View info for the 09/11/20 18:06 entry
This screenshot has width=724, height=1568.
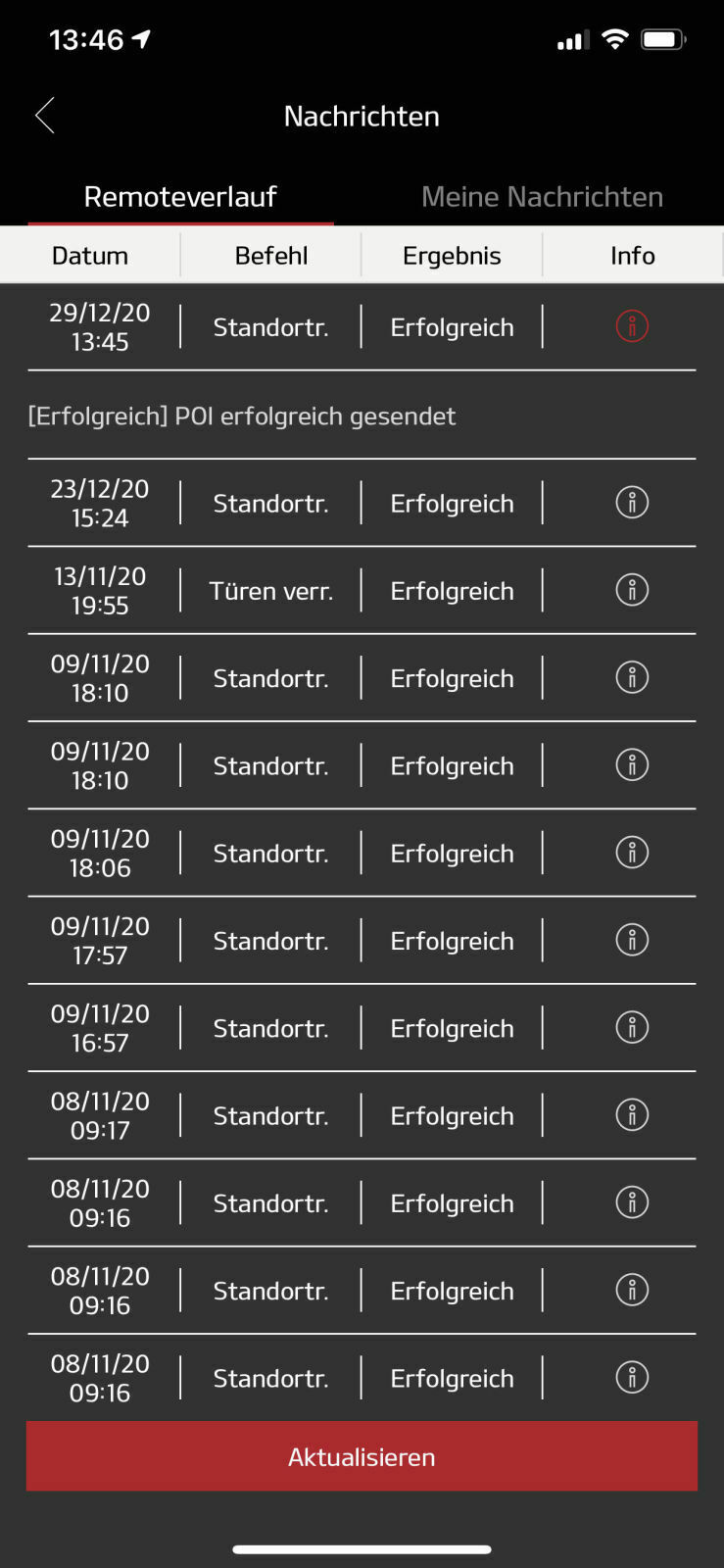[x=632, y=853]
